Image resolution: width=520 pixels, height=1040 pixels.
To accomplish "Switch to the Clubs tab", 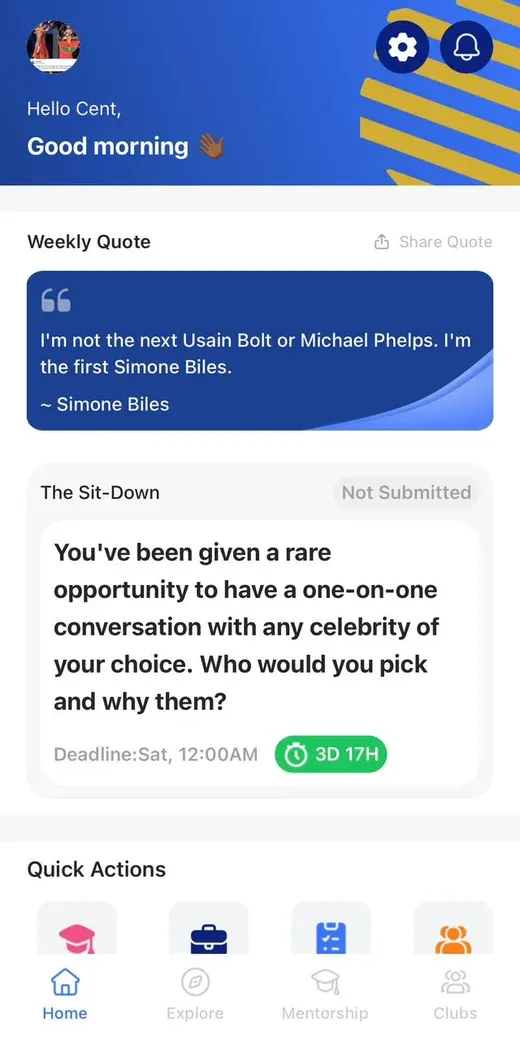I will 455,994.
